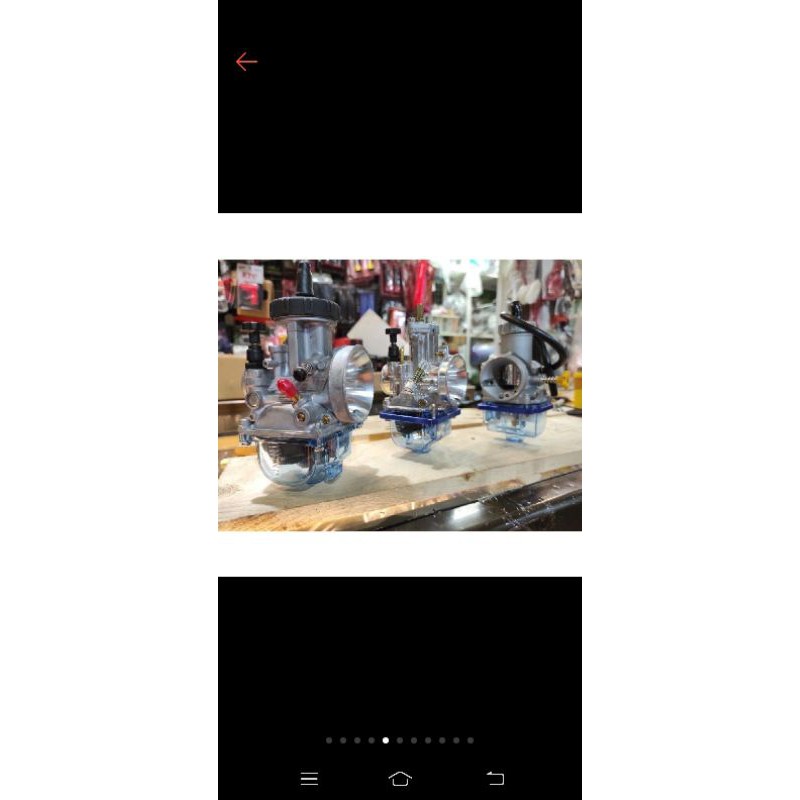Go to the home screen
800x800 pixels.
(x=400, y=778)
